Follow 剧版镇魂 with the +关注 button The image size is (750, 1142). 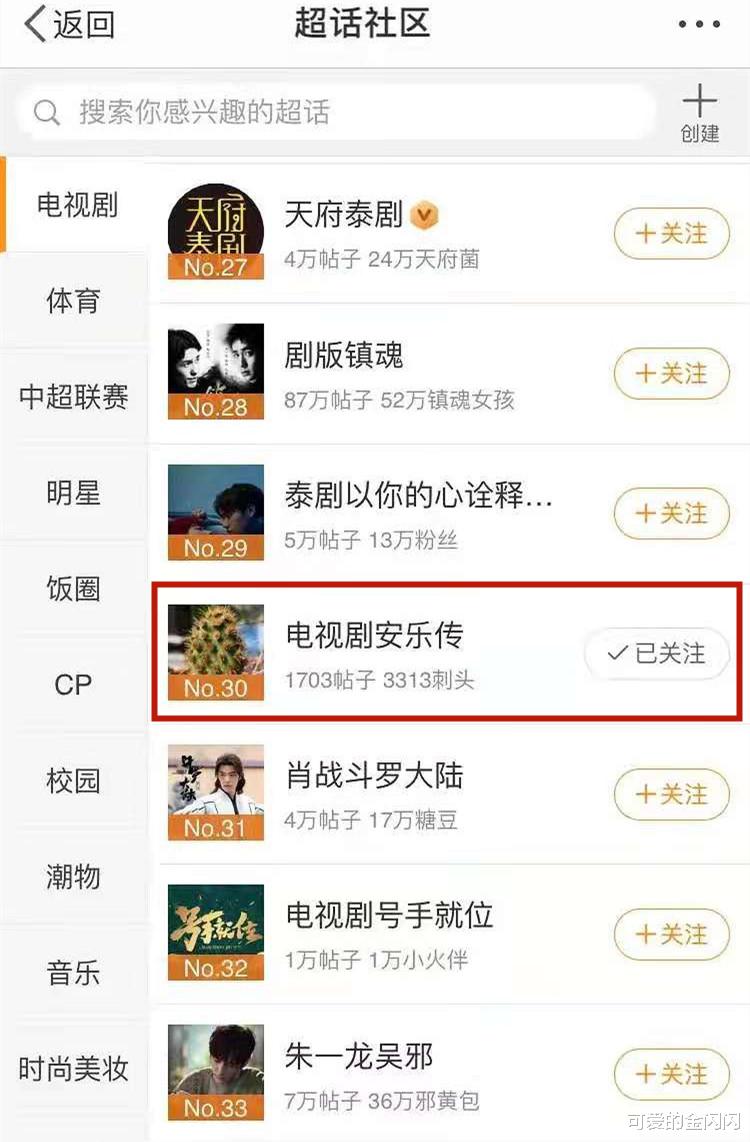pos(671,373)
